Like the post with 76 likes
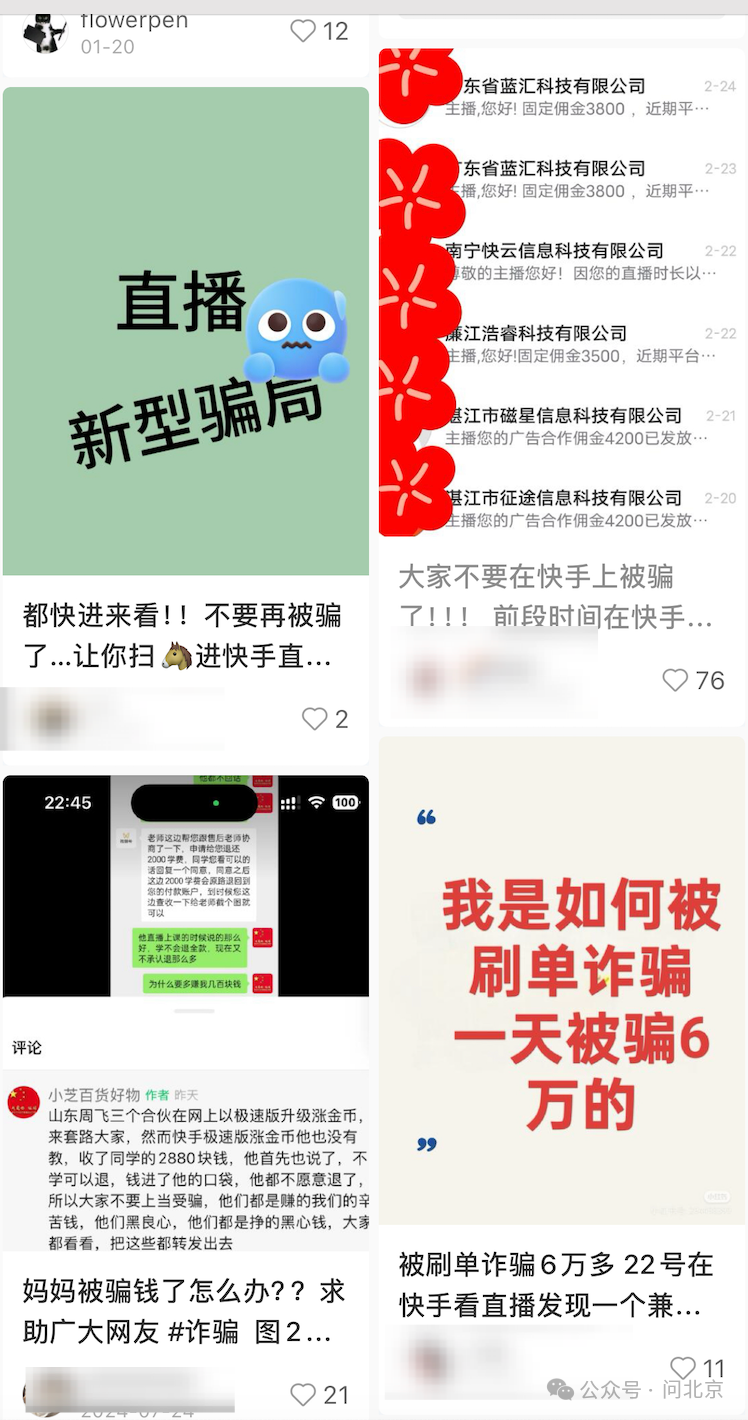 676,681
